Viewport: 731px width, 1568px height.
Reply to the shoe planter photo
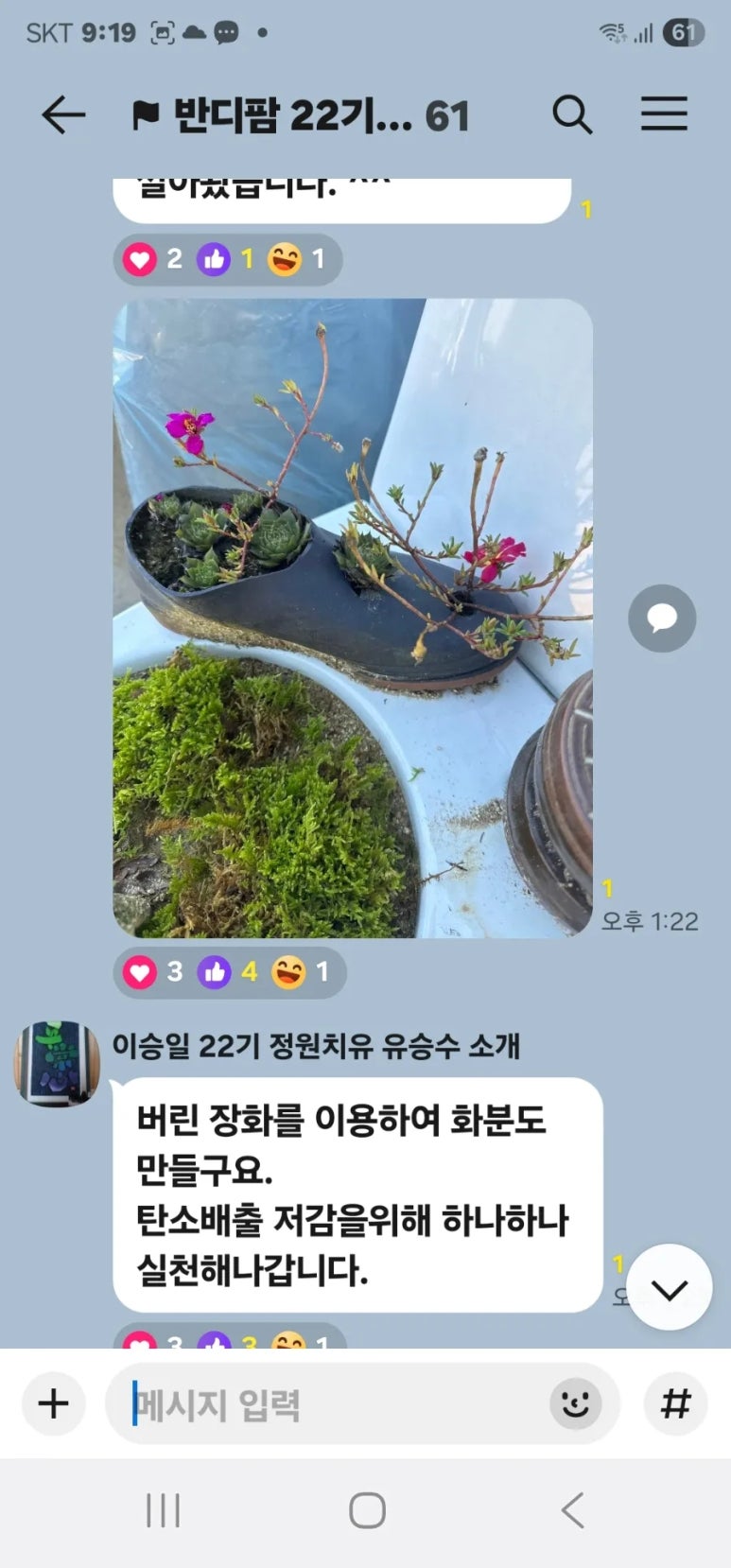(662, 618)
